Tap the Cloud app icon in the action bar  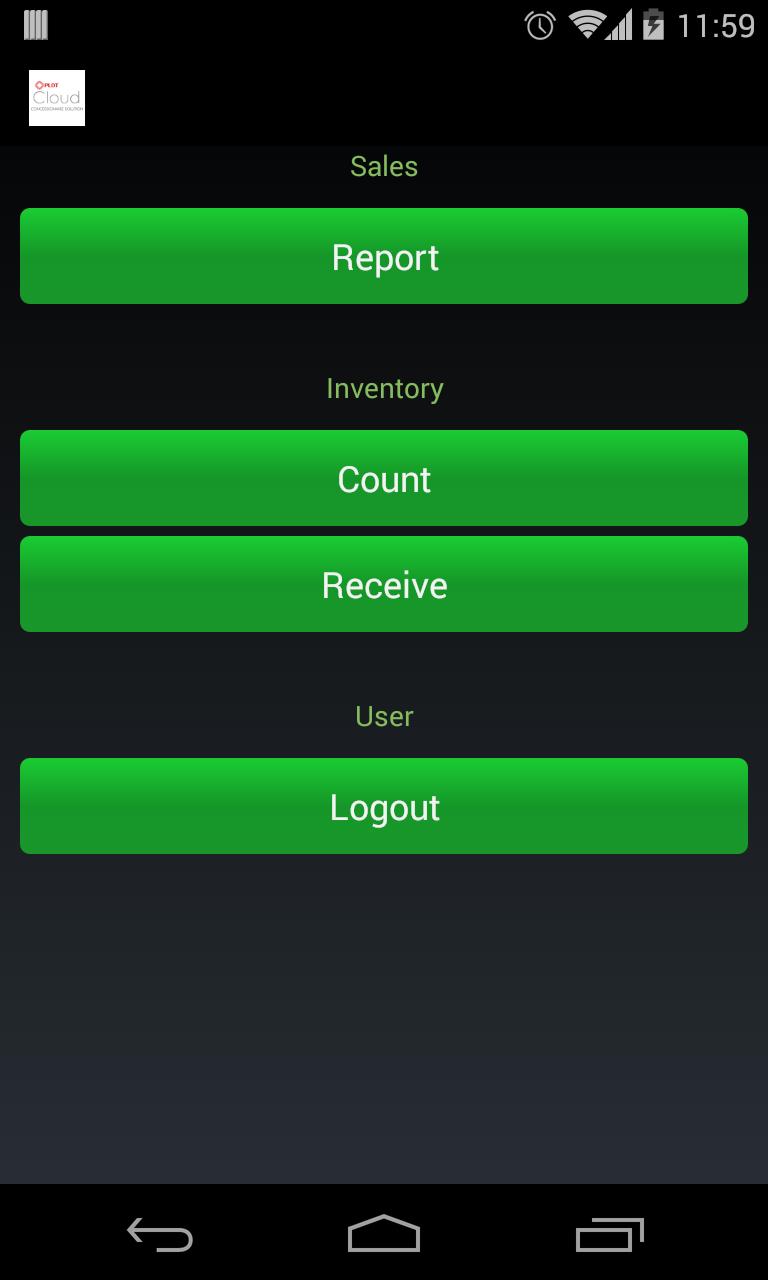click(57, 98)
